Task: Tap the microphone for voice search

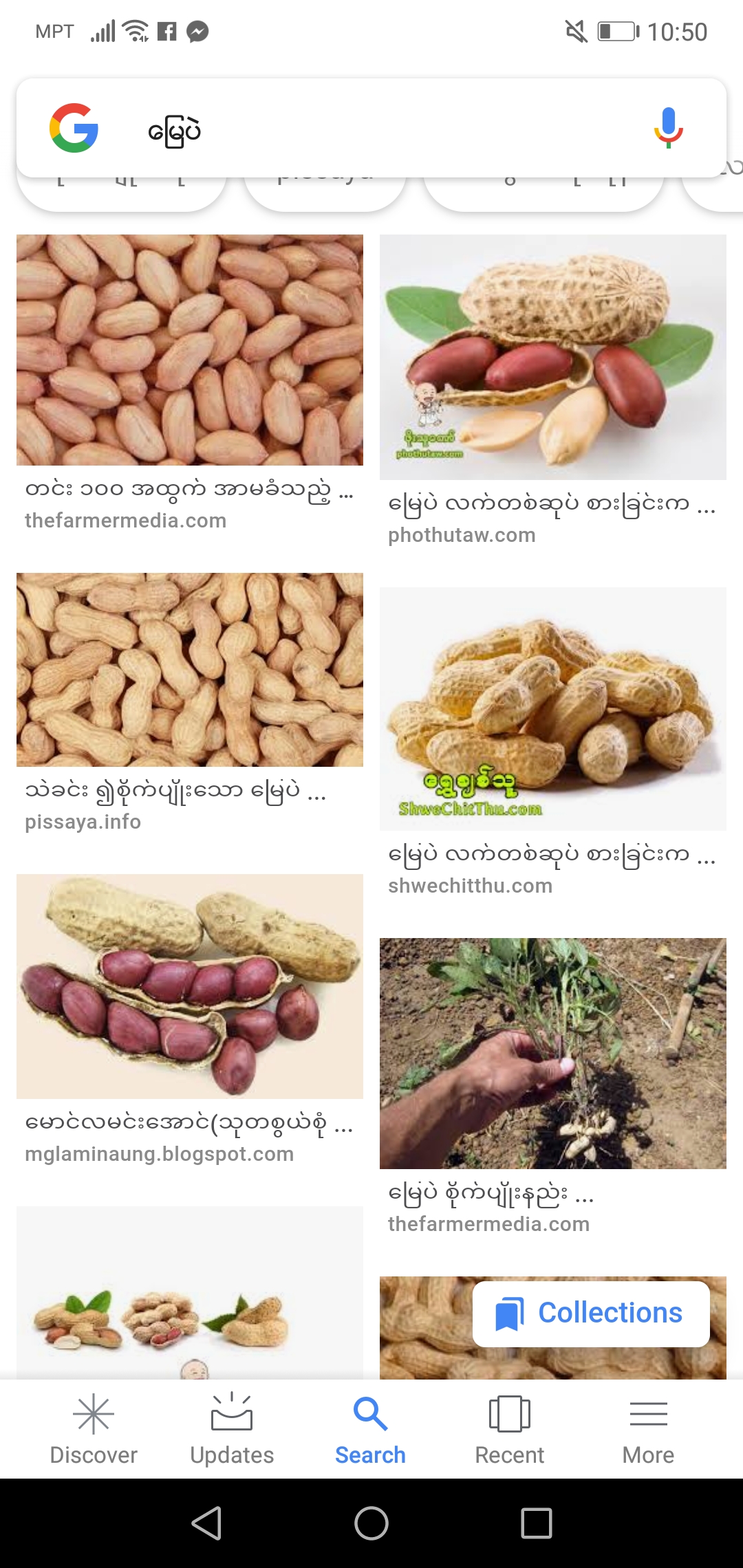Action: [x=668, y=128]
